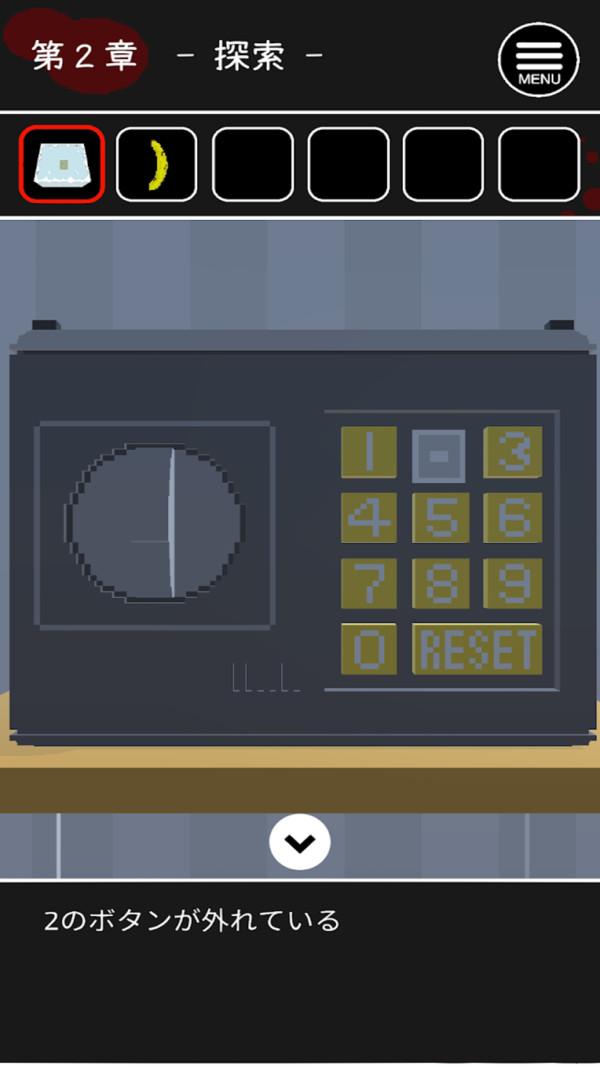Tap the missing 2 button slot
Image resolution: width=600 pixels, height=1066 pixels.
coord(440,454)
